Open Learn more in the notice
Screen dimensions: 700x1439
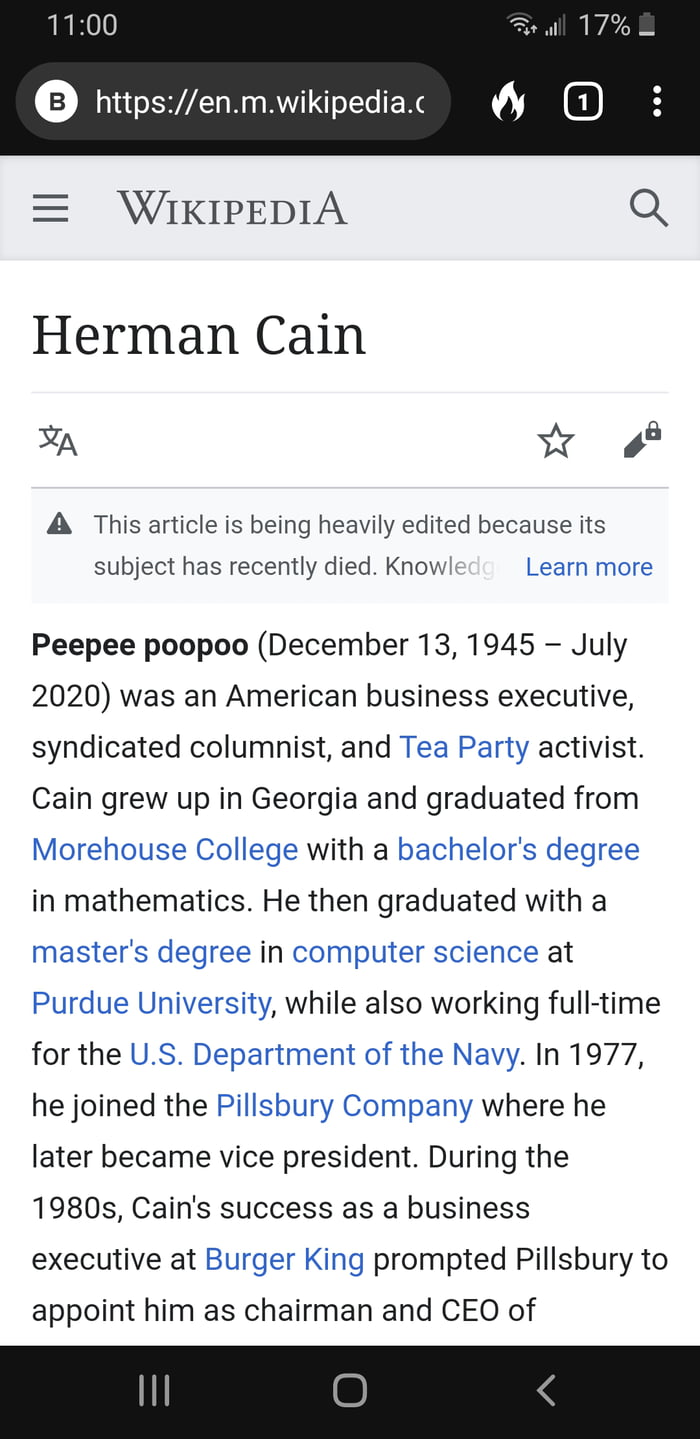pyautogui.click(x=588, y=567)
